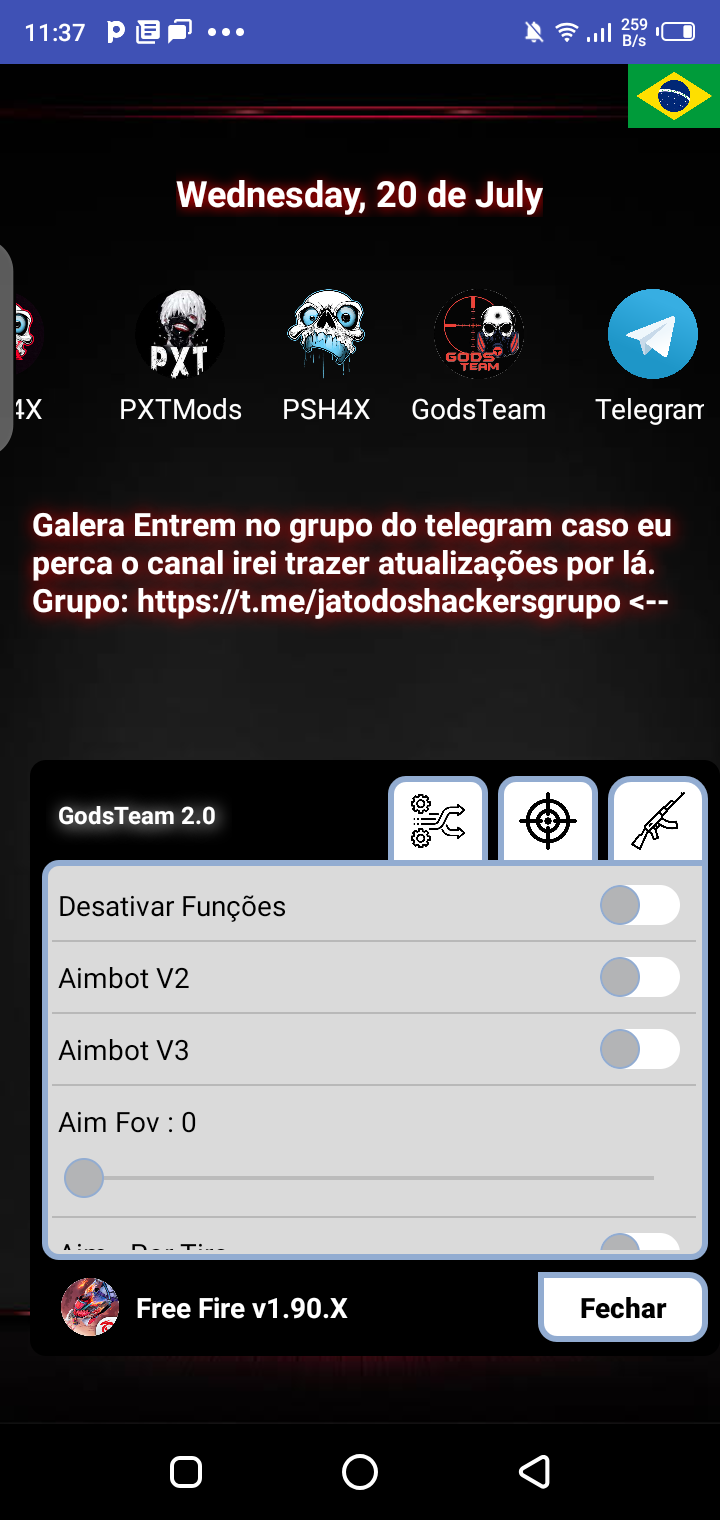Tap the Aim Fov slider track
Image resolution: width=720 pixels, height=1520 pixels.
tap(360, 1178)
